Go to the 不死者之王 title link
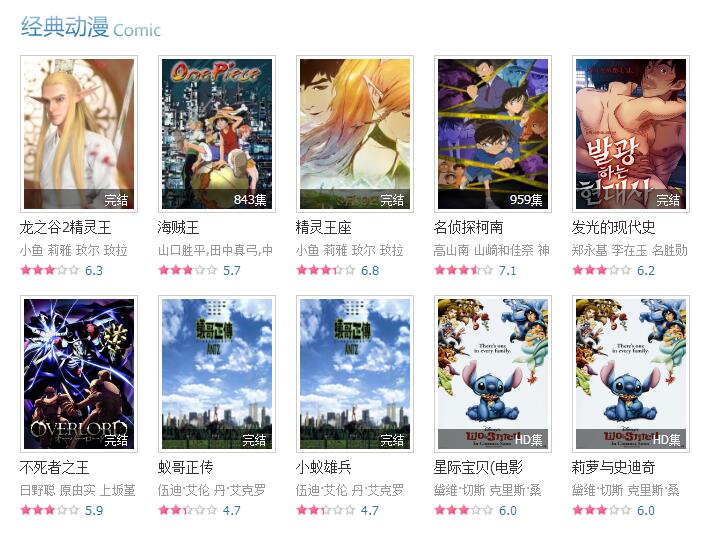This screenshot has width=711, height=541. click(55, 468)
